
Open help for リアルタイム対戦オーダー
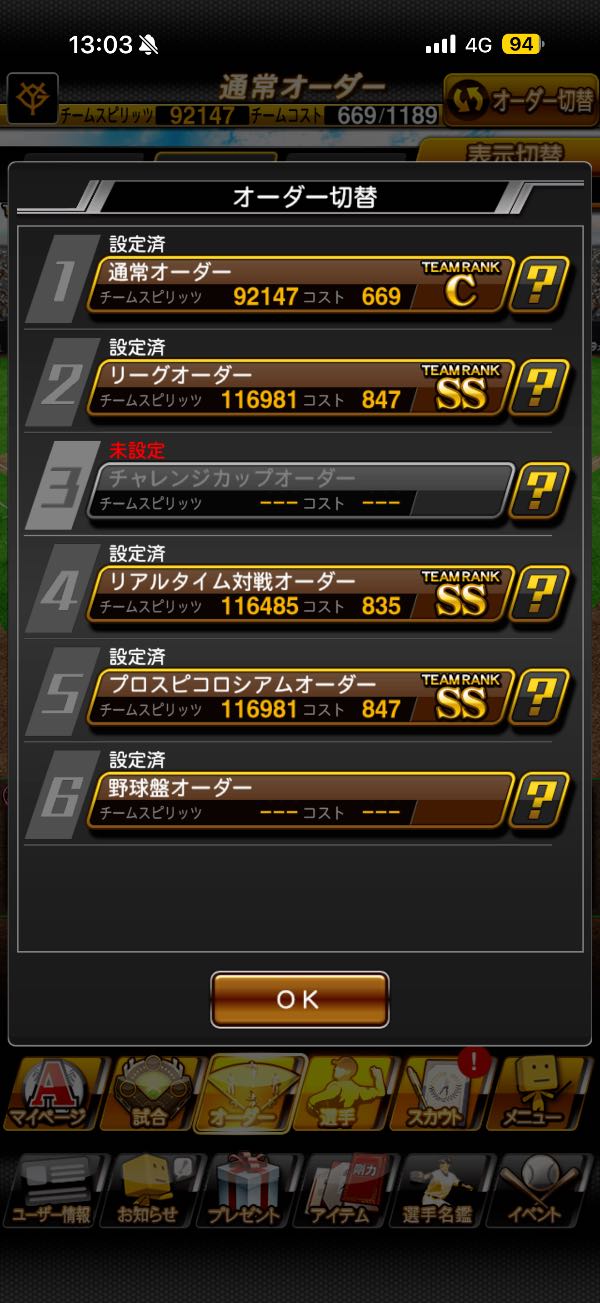tap(539, 595)
